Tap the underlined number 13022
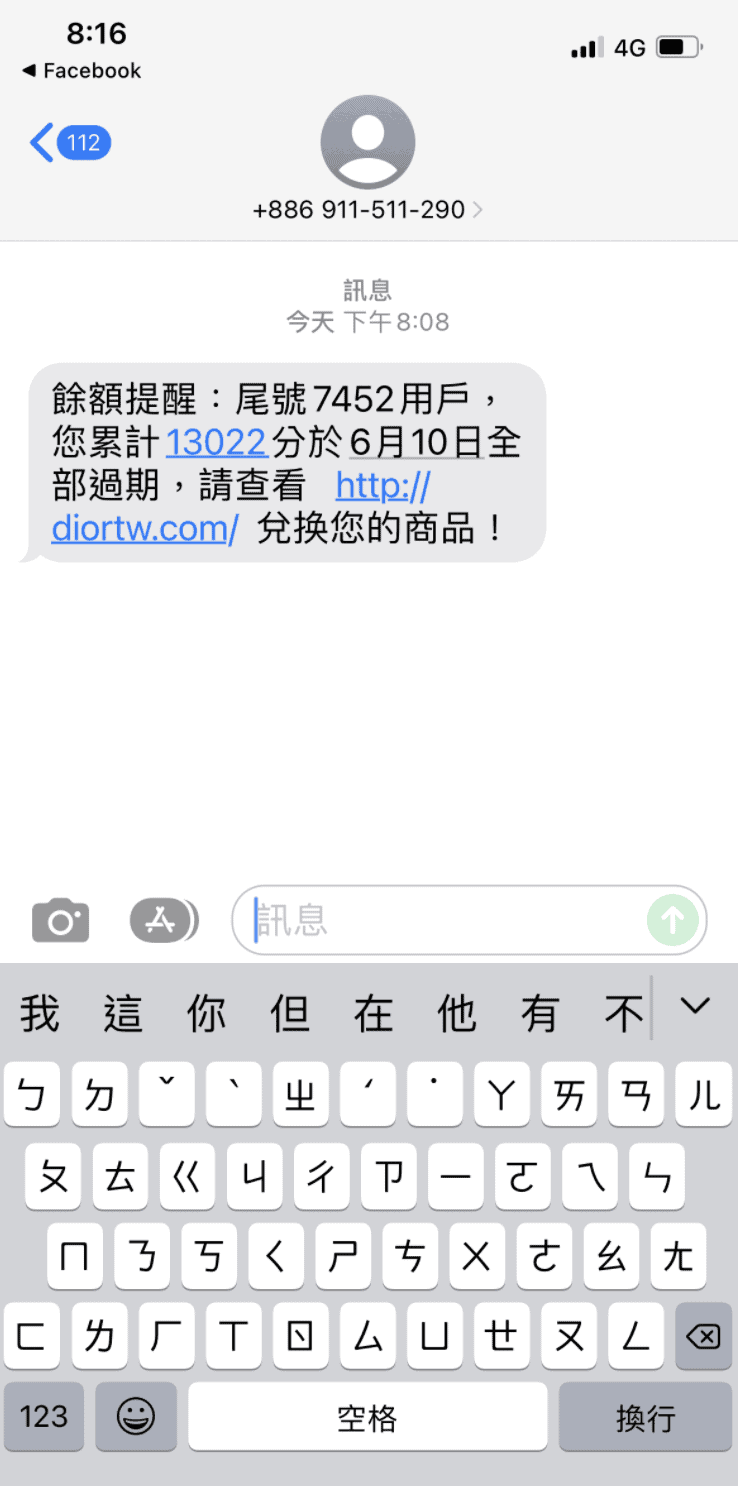738x1486 pixels. 216,442
